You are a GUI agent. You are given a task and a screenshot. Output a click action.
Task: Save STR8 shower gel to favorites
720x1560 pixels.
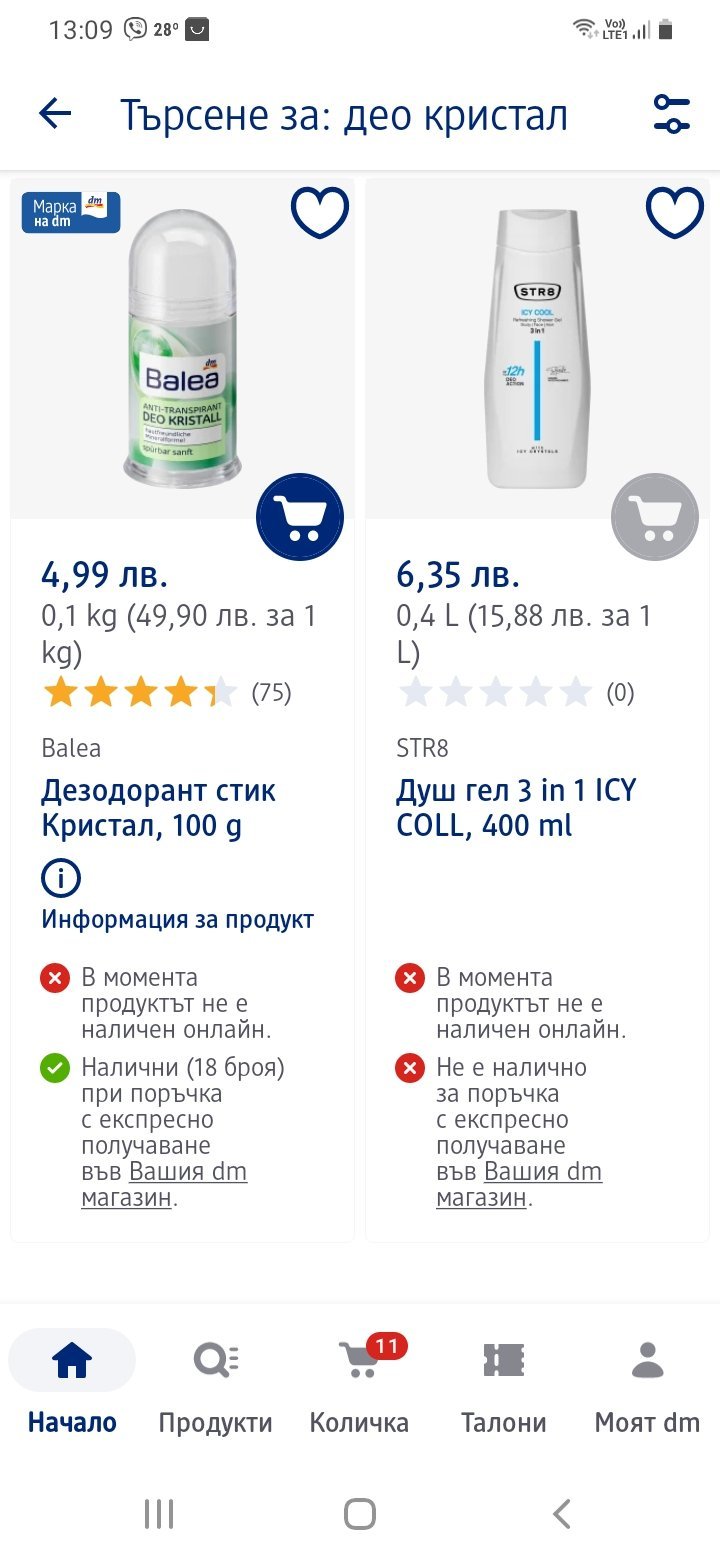tap(675, 212)
